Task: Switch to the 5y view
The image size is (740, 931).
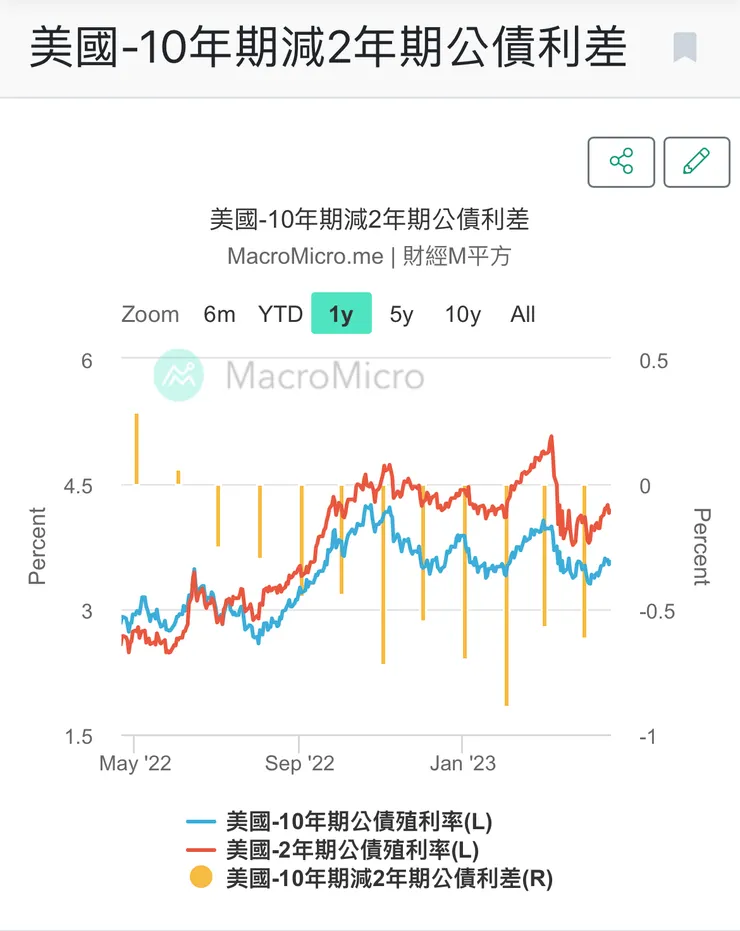Action: (400, 314)
